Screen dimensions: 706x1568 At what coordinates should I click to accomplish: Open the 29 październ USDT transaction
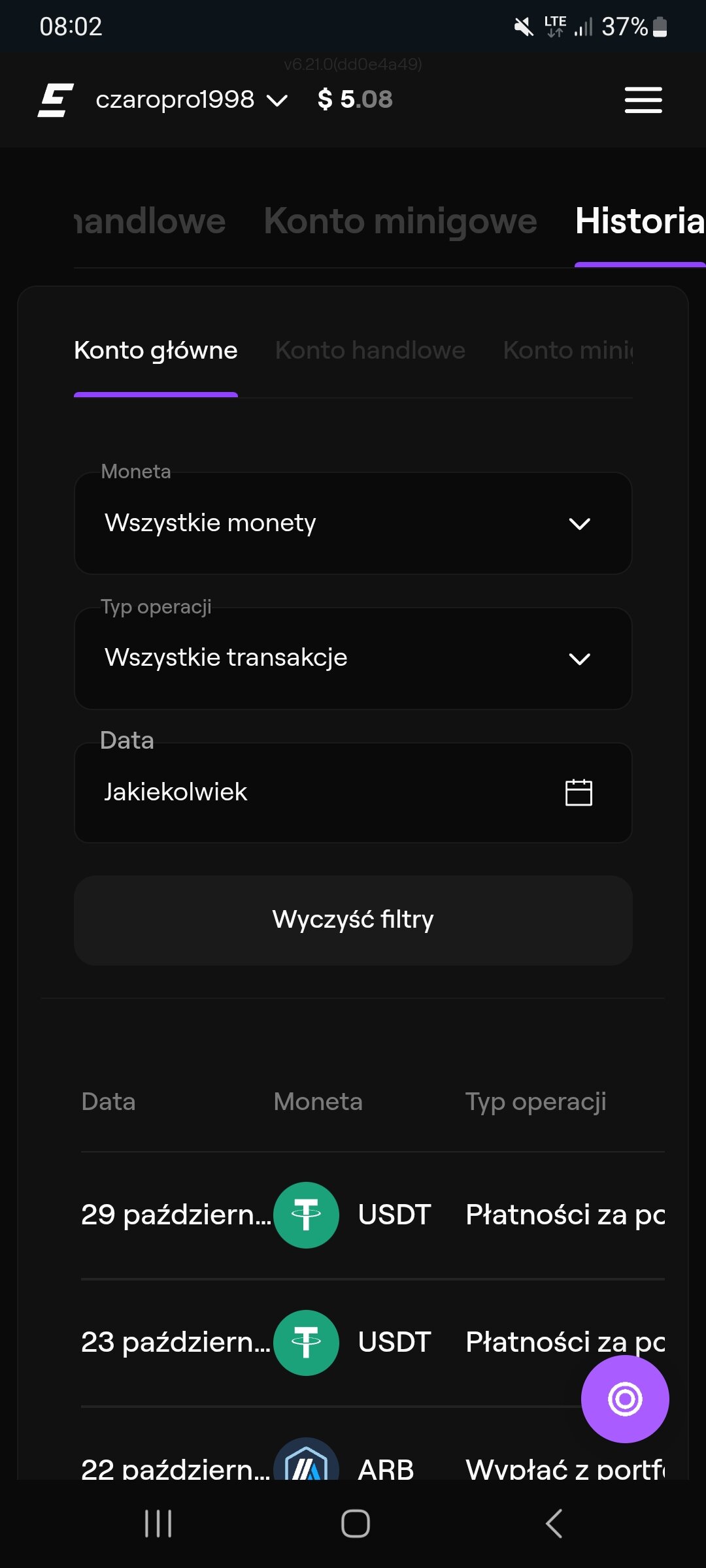coord(373,1215)
